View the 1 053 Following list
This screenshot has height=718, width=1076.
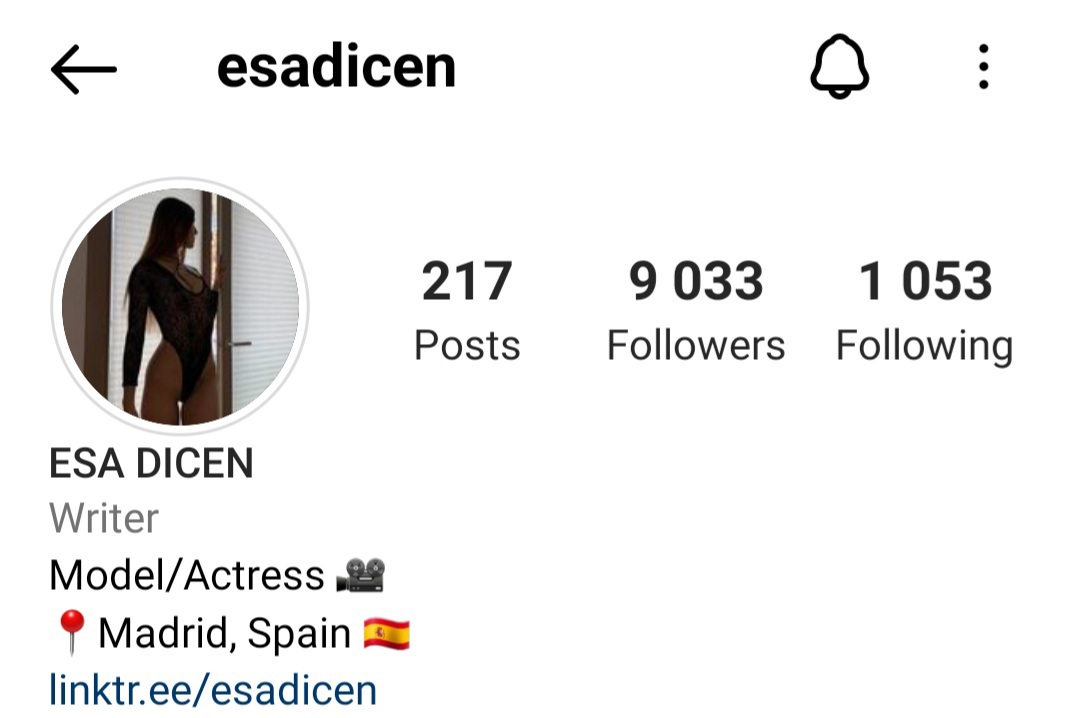[x=924, y=310]
